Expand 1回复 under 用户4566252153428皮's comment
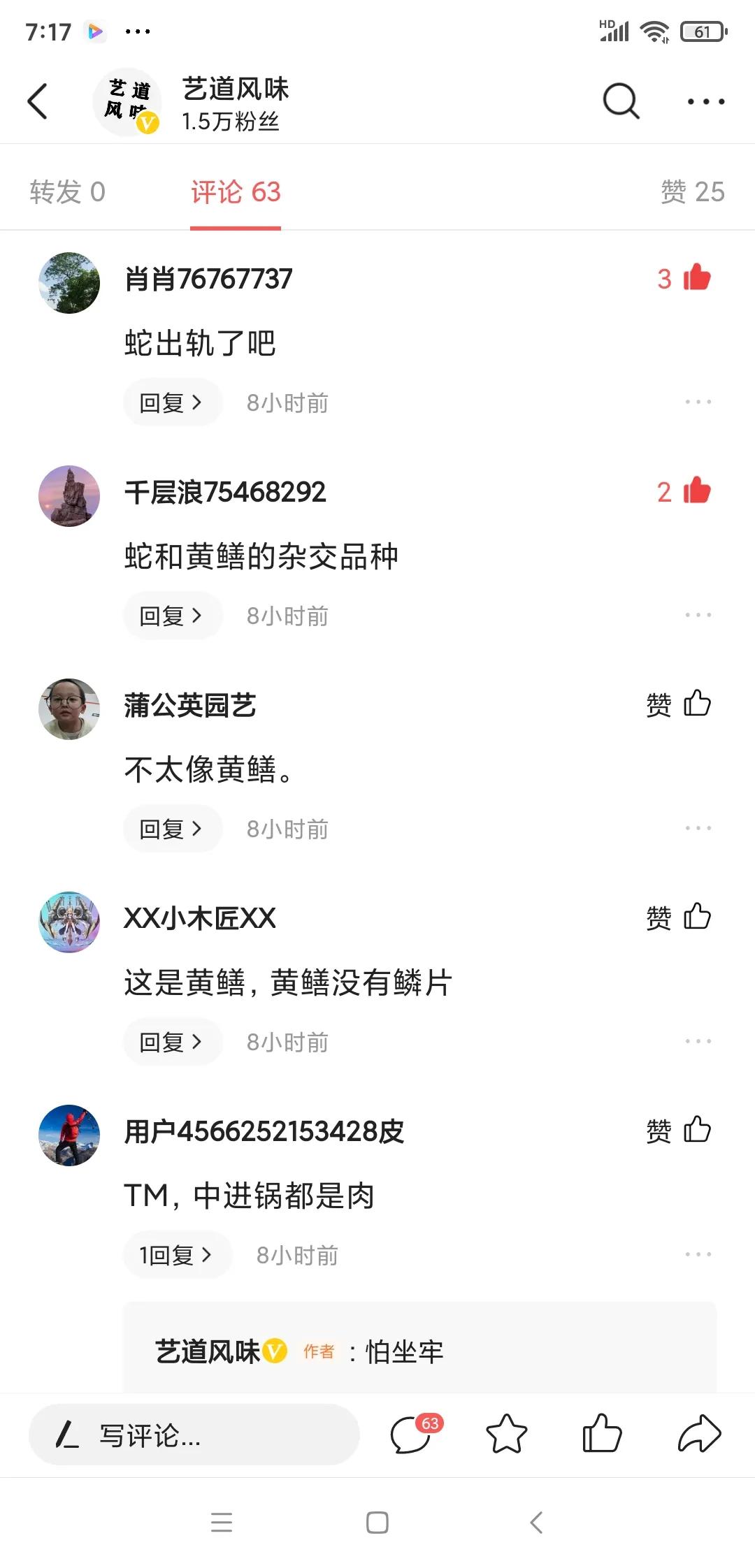Viewport: 755px width, 1568px height. point(176,1255)
